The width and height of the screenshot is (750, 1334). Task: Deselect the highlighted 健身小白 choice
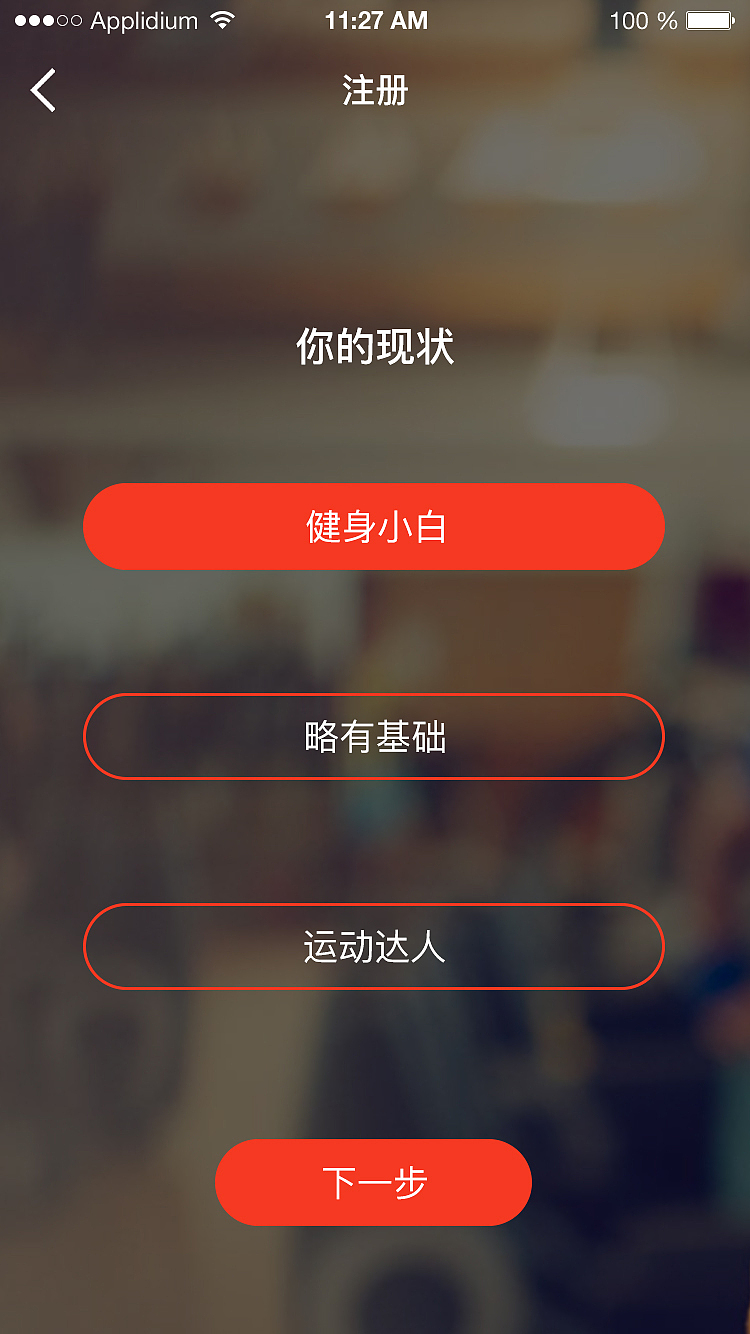[x=375, y=527]
